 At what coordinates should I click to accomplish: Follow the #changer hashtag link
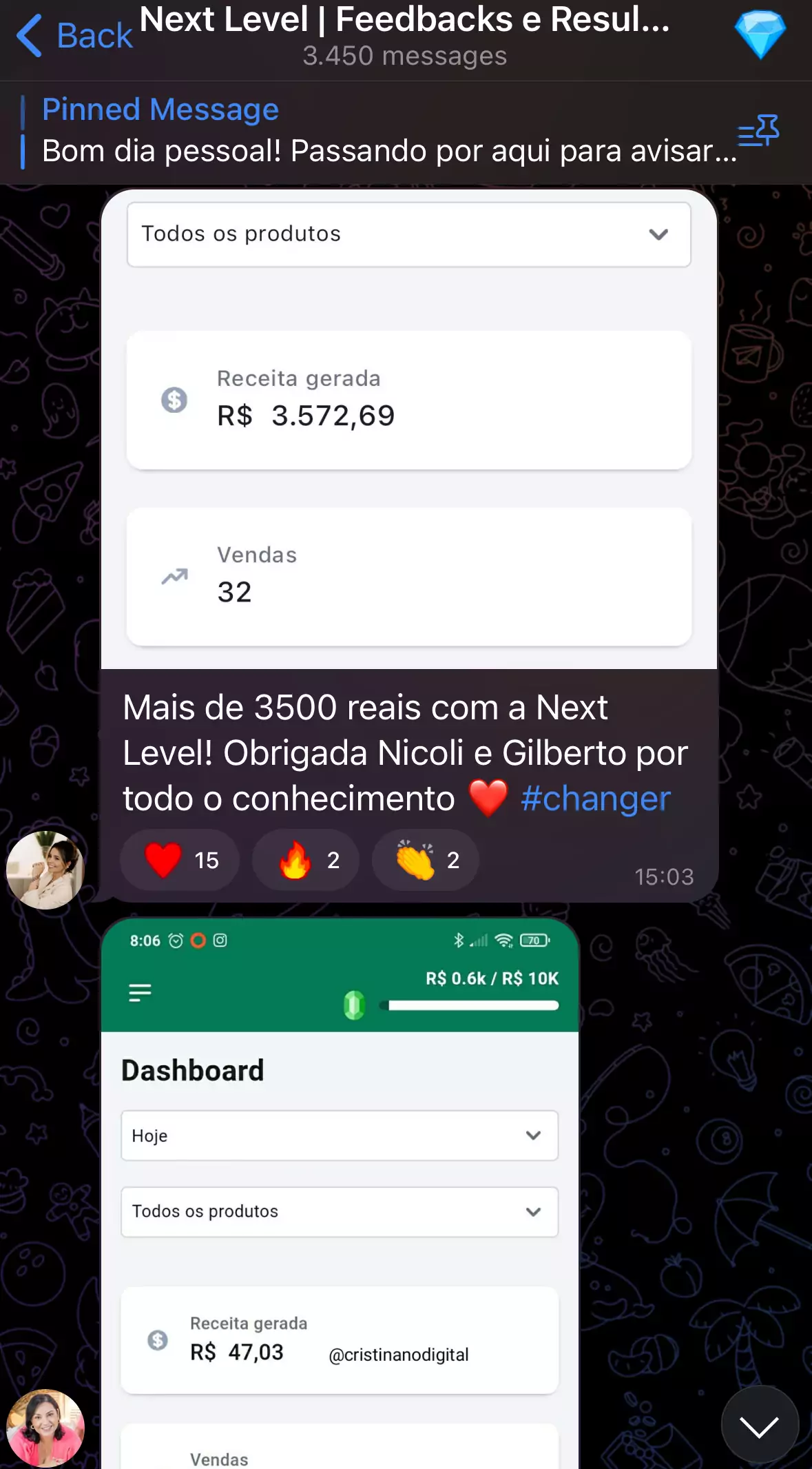pyautogui.click(x=596, y=799)
